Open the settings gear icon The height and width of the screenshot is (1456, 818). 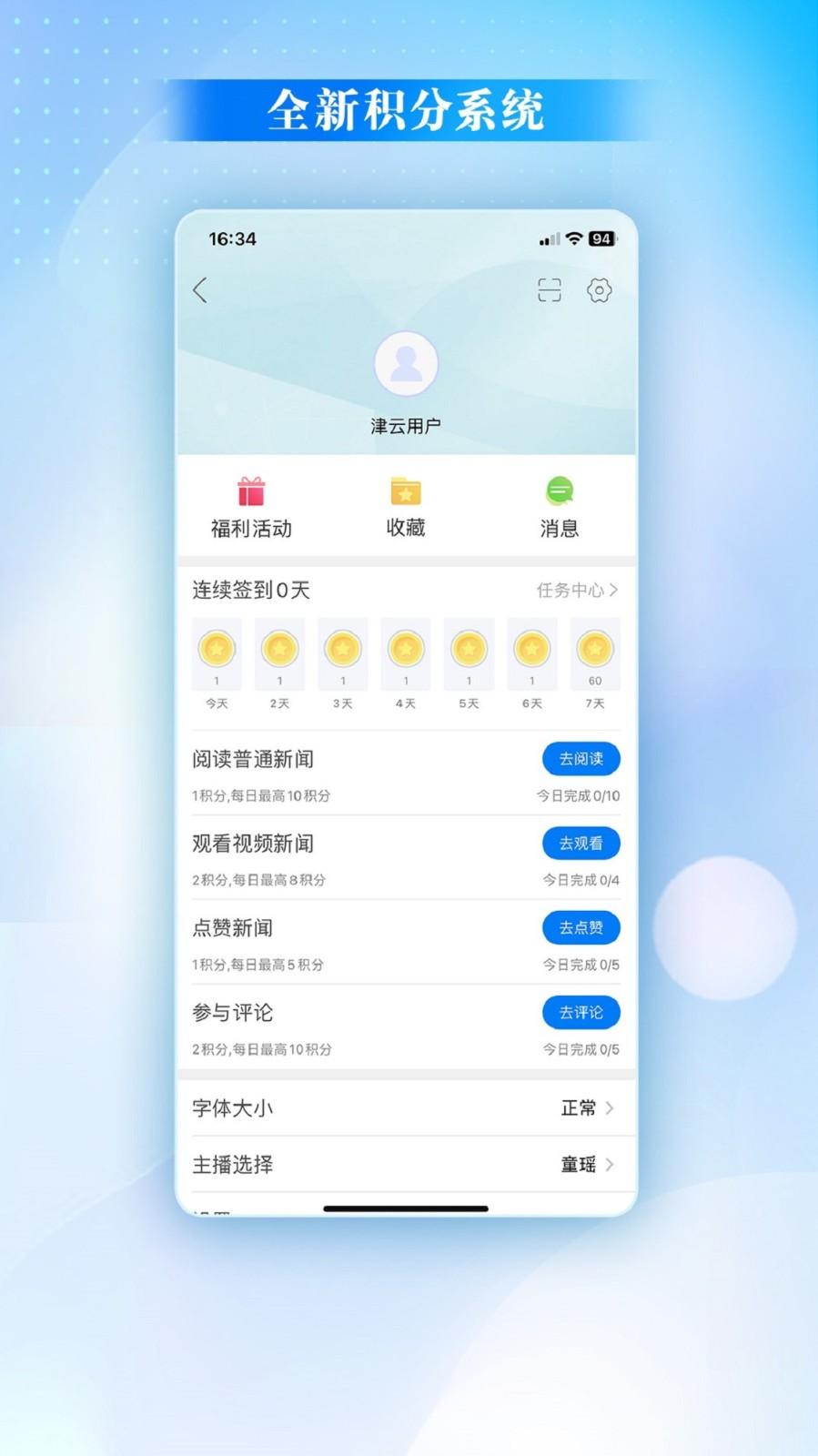[x=600, y=290]
